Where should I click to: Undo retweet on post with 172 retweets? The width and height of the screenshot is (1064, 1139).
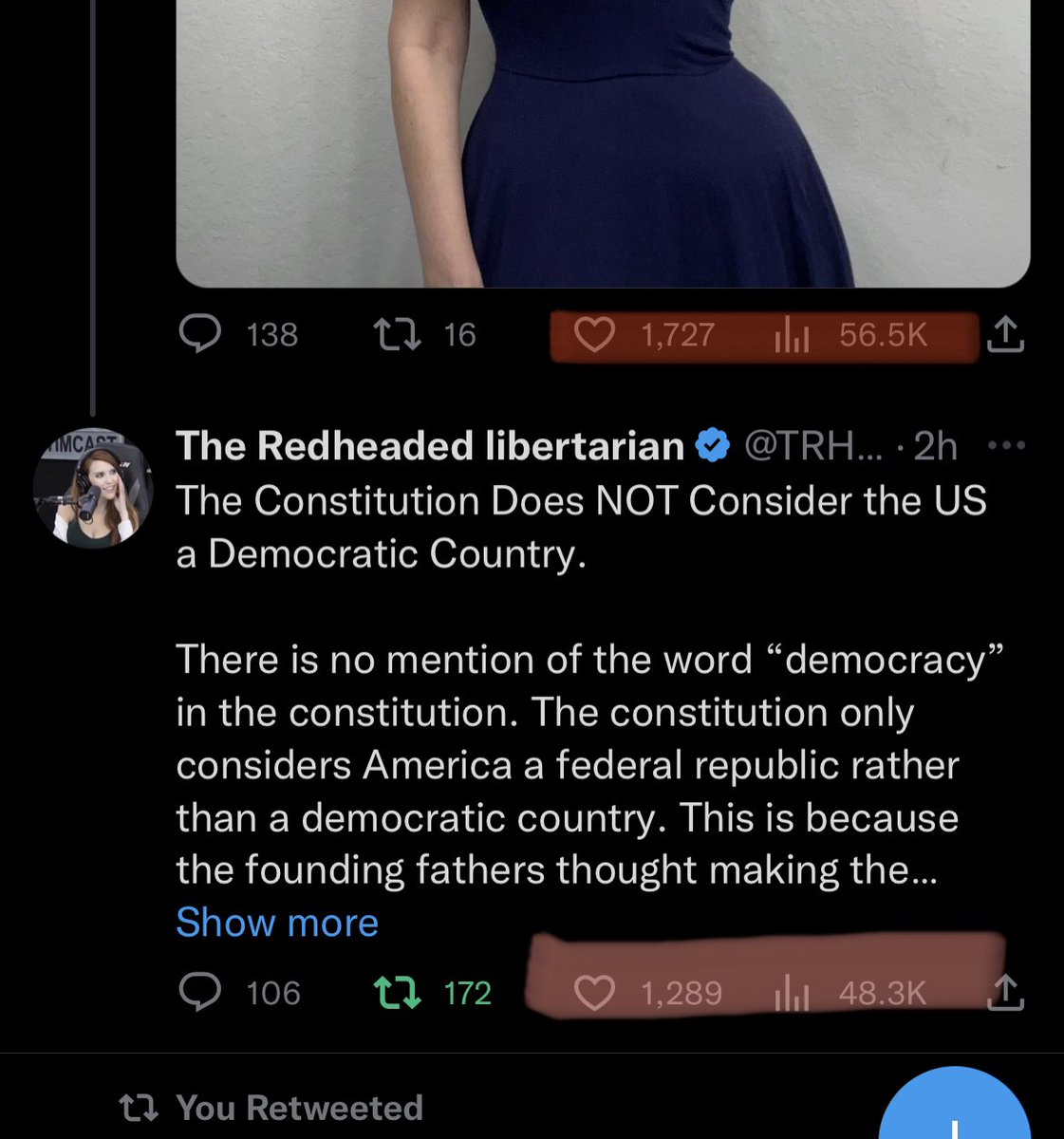tap(397, 993)
